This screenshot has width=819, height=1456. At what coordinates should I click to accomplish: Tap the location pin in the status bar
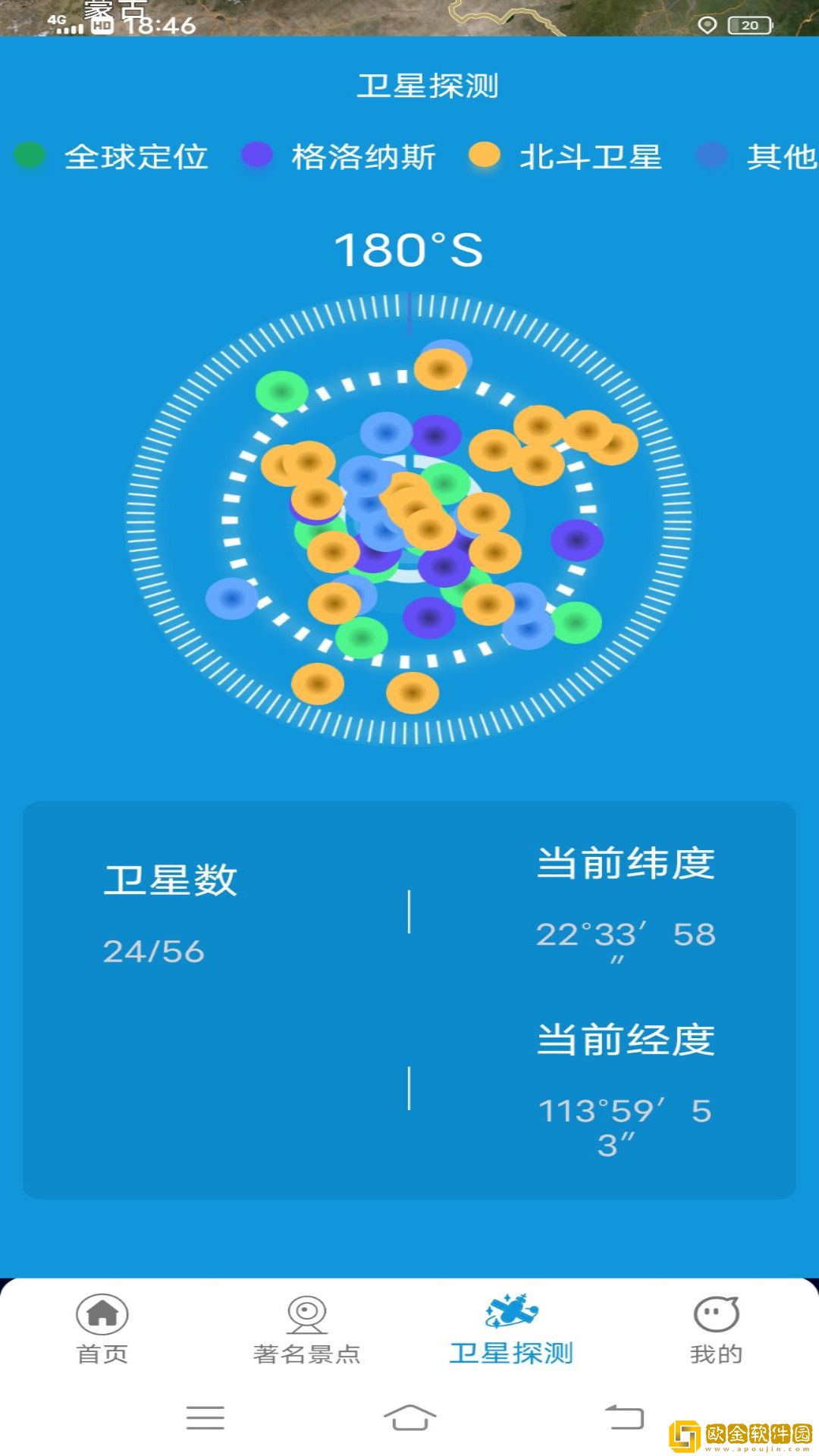(x=709, y=25)
